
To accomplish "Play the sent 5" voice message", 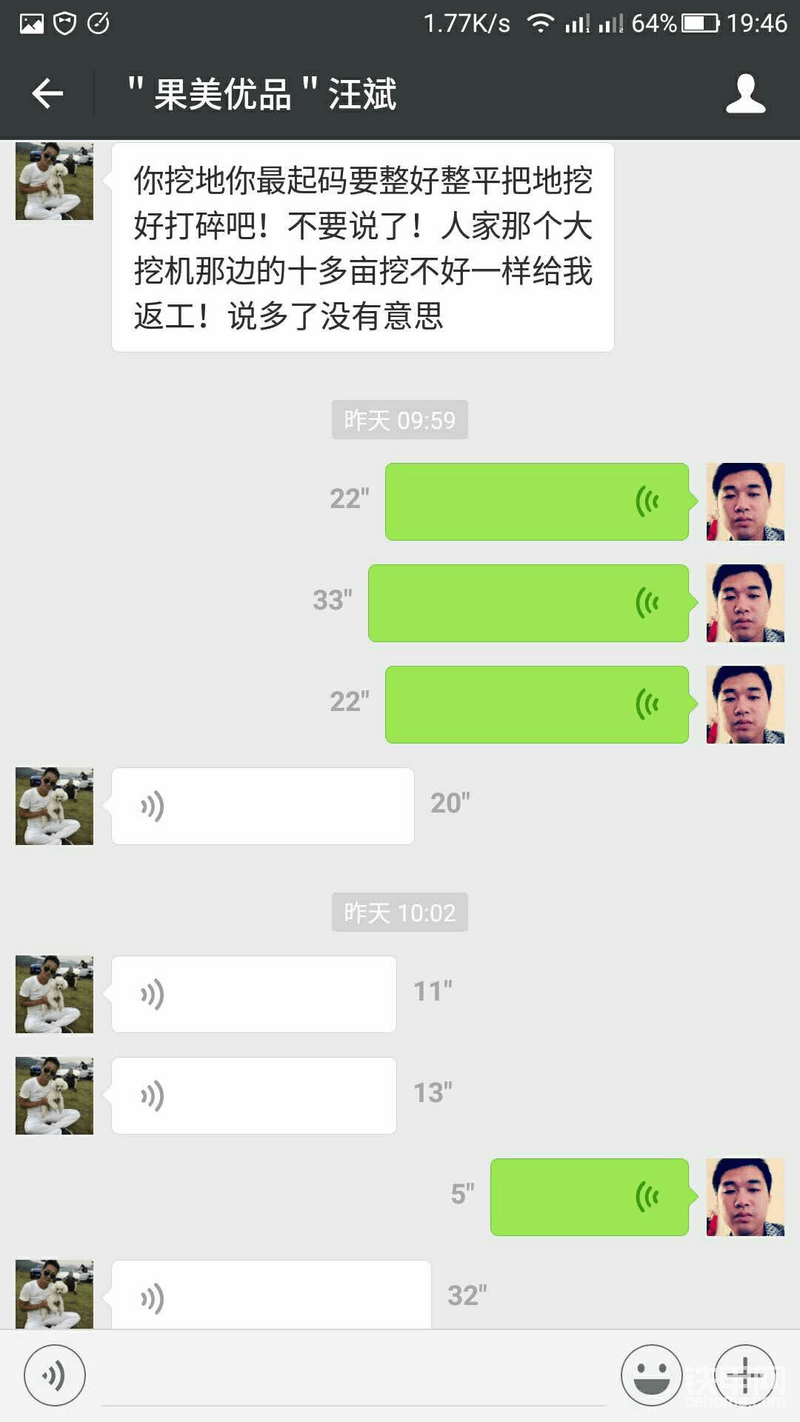I will point(589,1197).
